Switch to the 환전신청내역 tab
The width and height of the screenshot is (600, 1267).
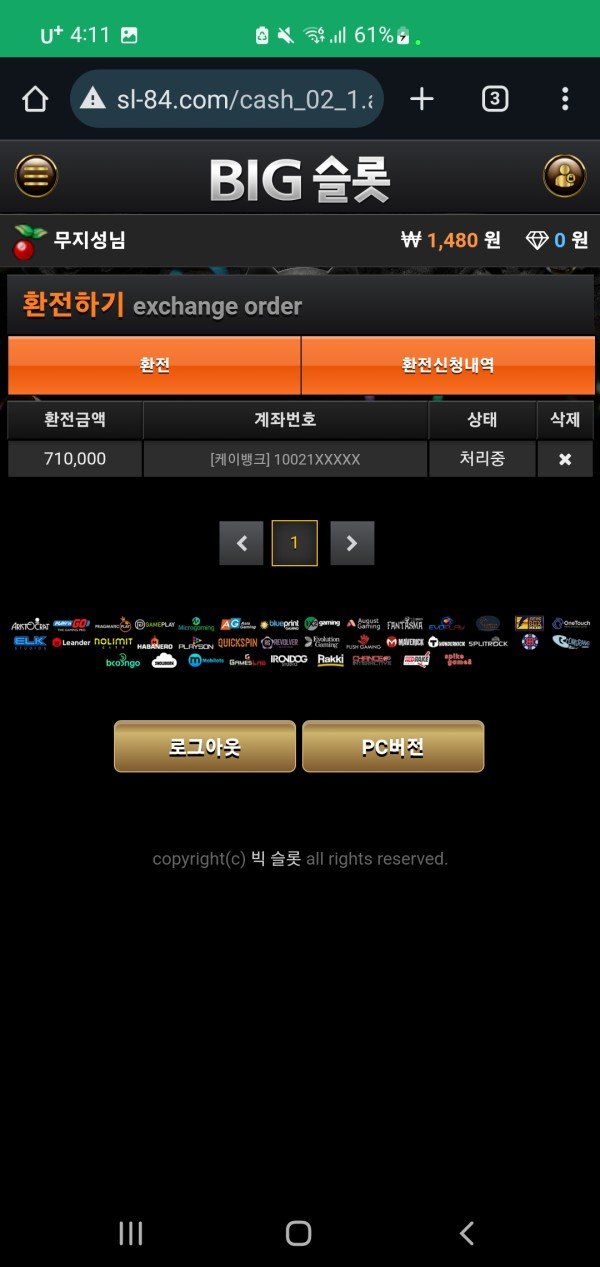(448, 365)
